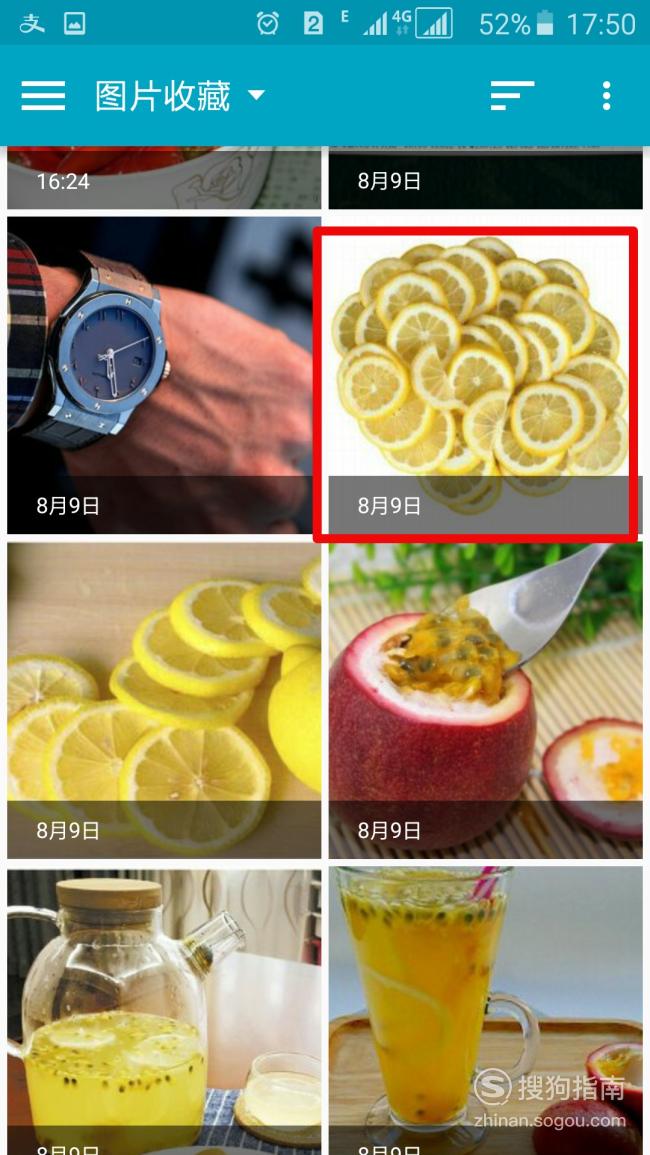Open the sort options icon

click(x=512, y=96)
